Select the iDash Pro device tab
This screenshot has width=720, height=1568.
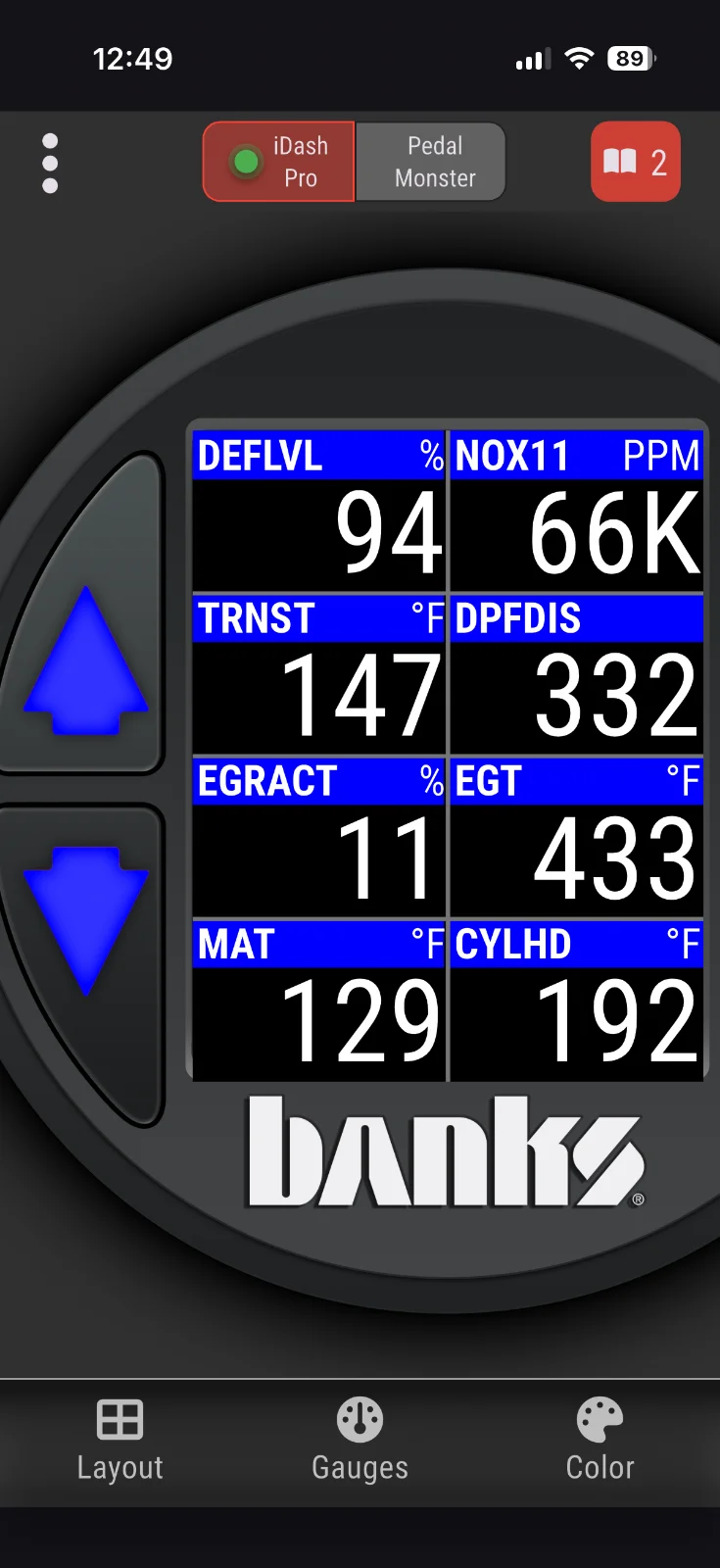pyautogui.click(x=279, y=162)
